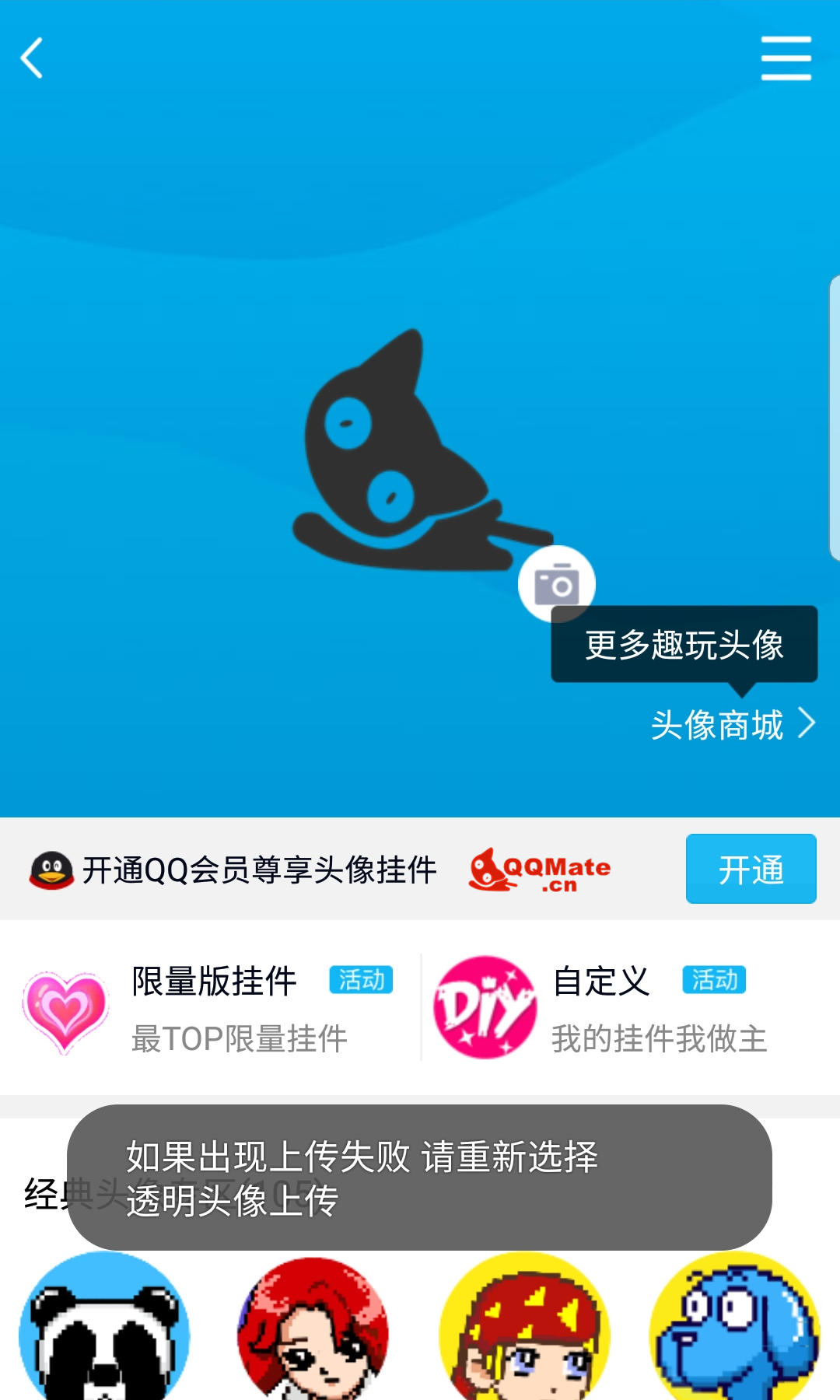Open 头像商城 via the chevron arrow
840x1400 pixels.
click(807, 725)
